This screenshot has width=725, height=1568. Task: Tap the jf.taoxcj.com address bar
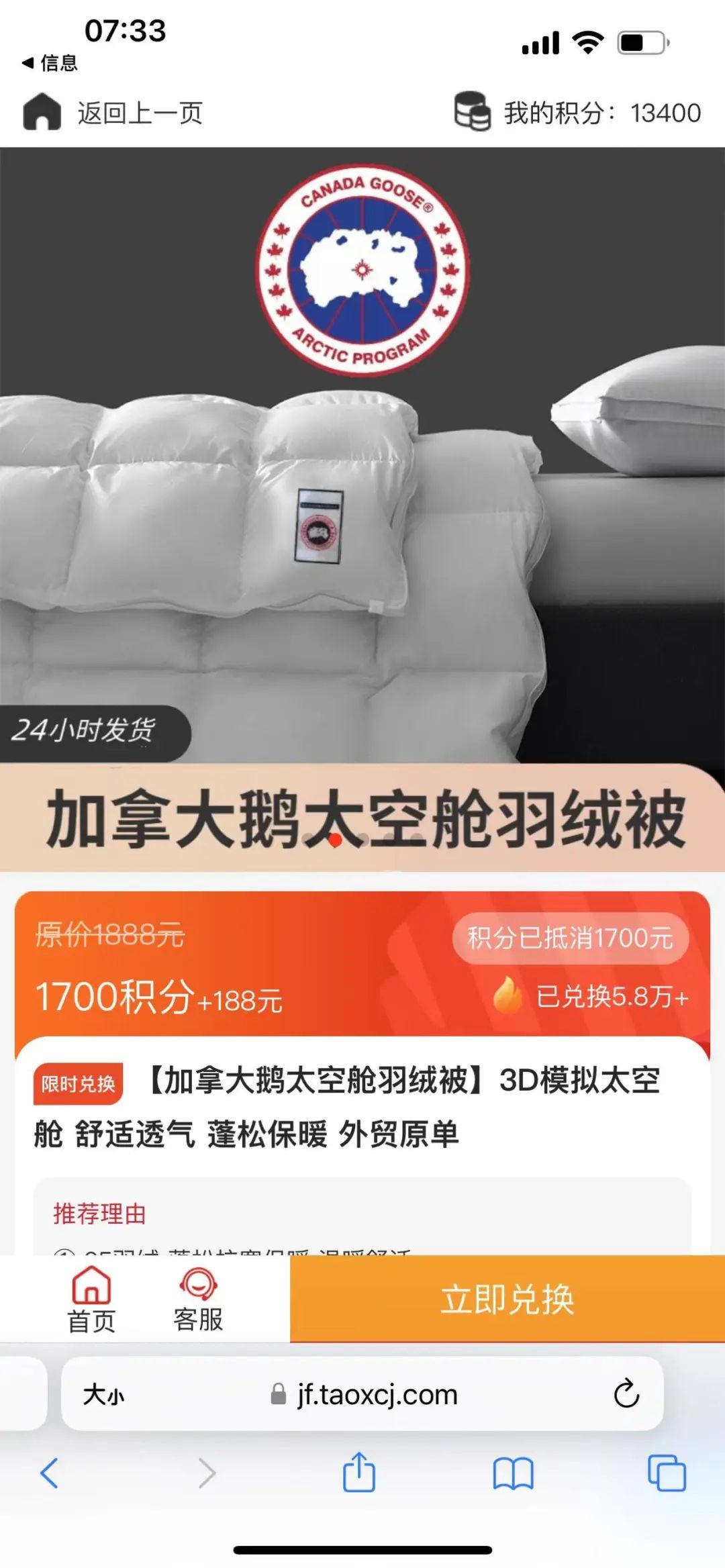[362, 1394]
